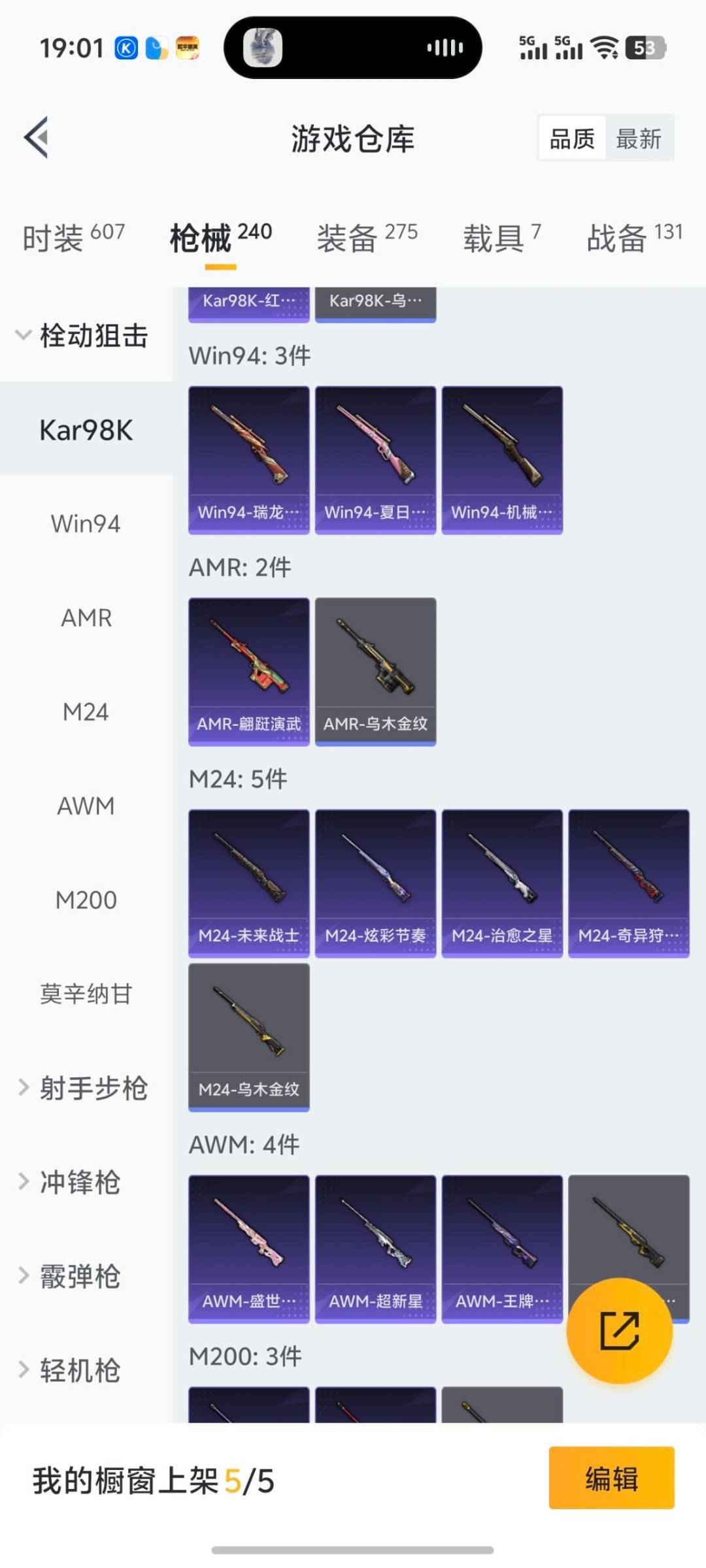Select Win94 in the sidebar
The image size is (706, 1568).
click(x=85, y=523)
